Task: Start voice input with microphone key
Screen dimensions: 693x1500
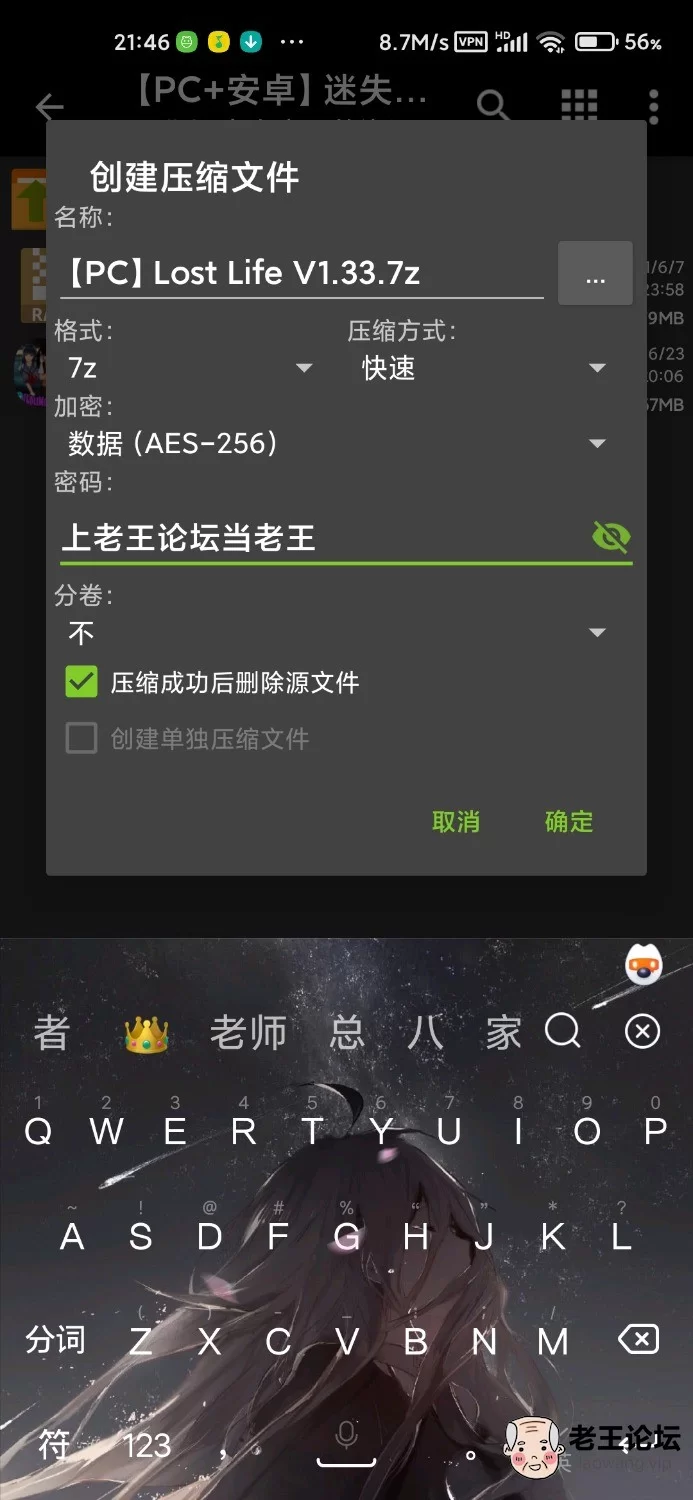Action: tap(346, 1442)
